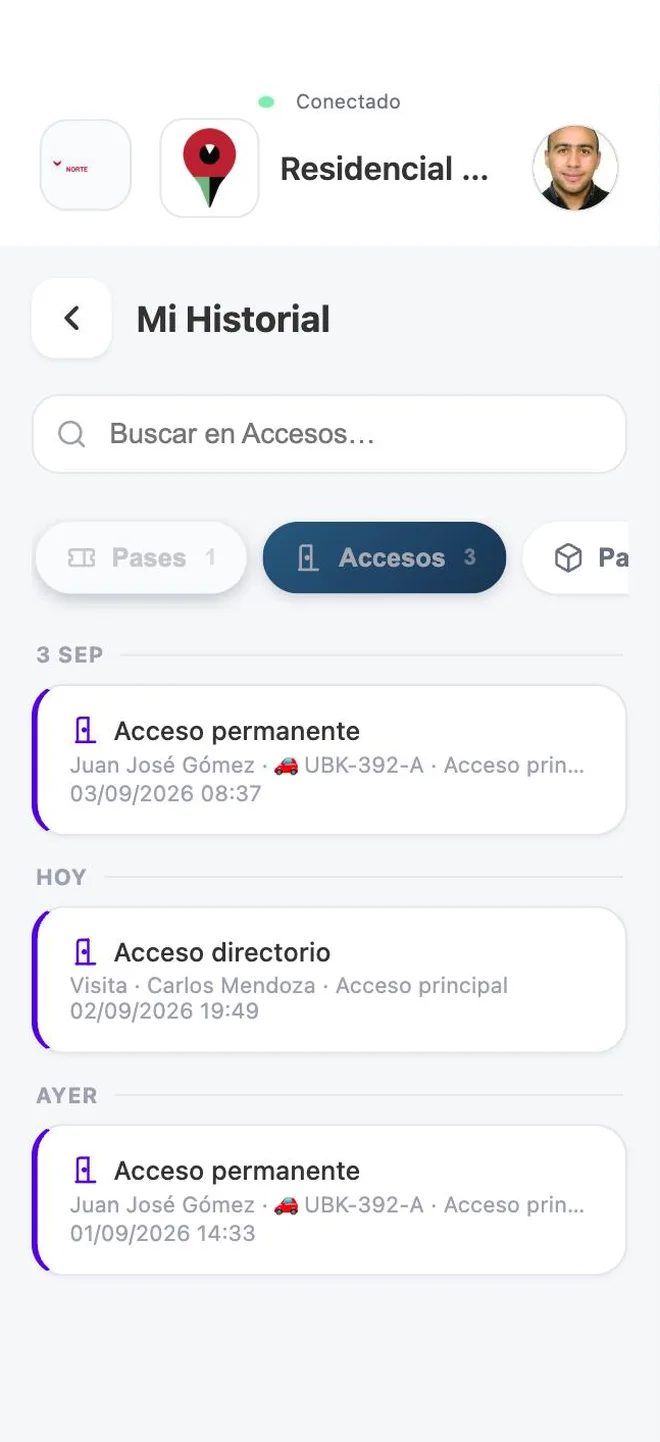Screen dimensions: 660x1442
Task: Open the Buscar en Accesos search field
Action: 329,434
